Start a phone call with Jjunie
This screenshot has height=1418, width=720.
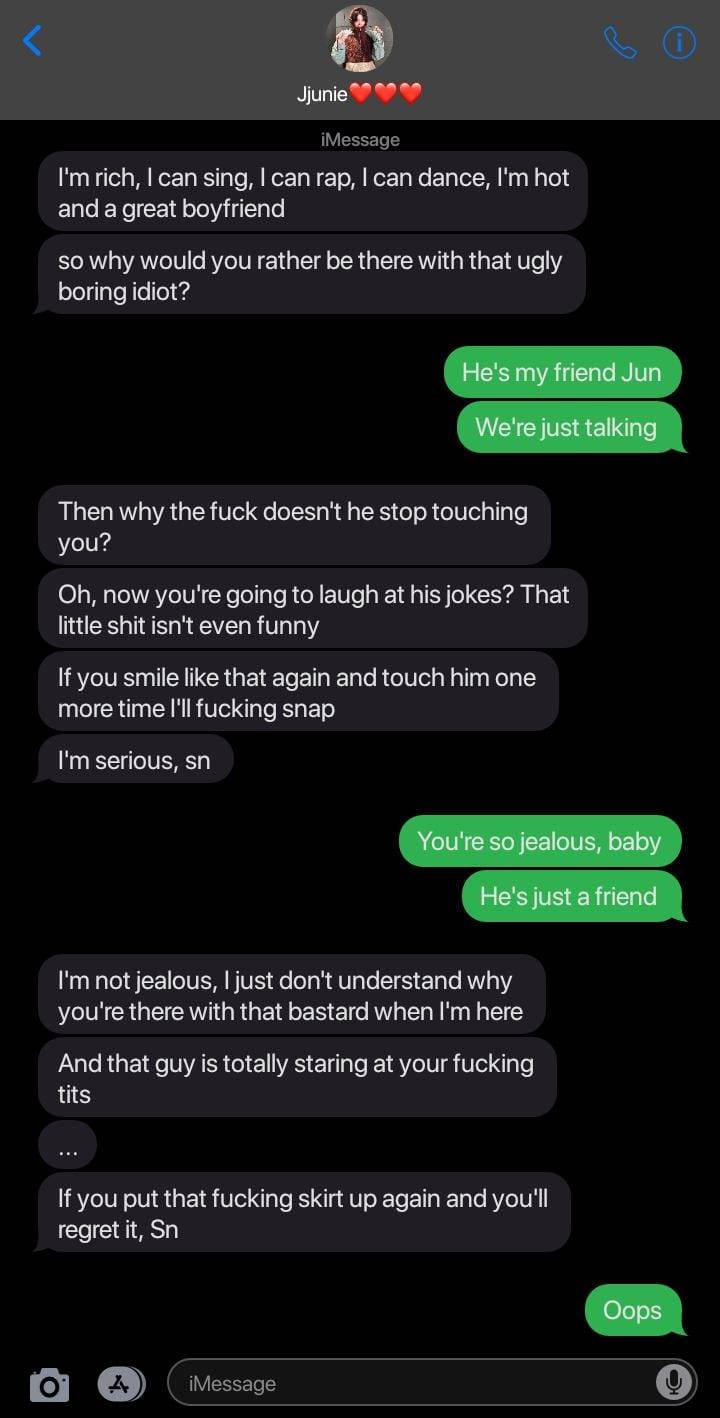(620, 42)
